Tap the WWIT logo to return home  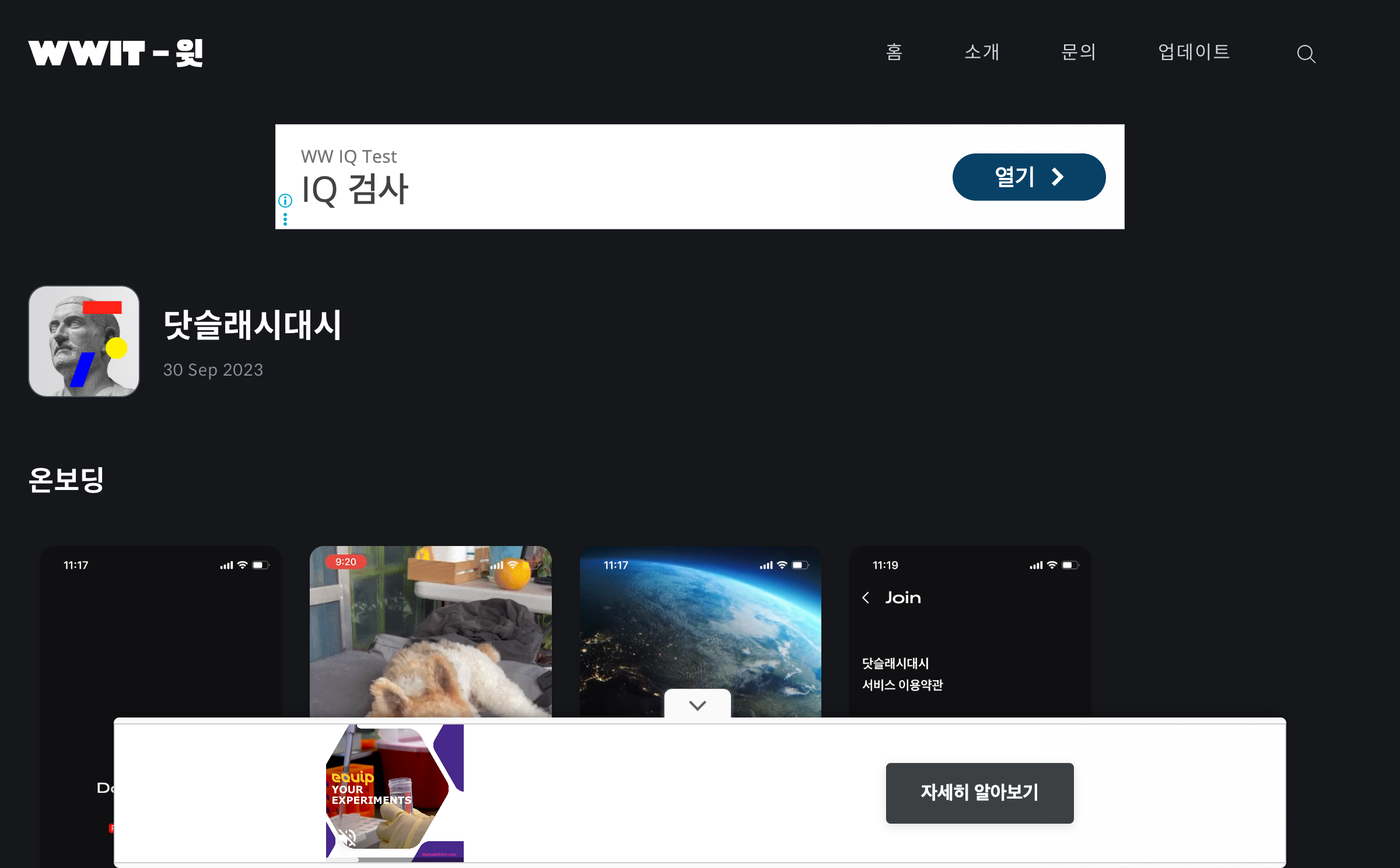(116, 54)
